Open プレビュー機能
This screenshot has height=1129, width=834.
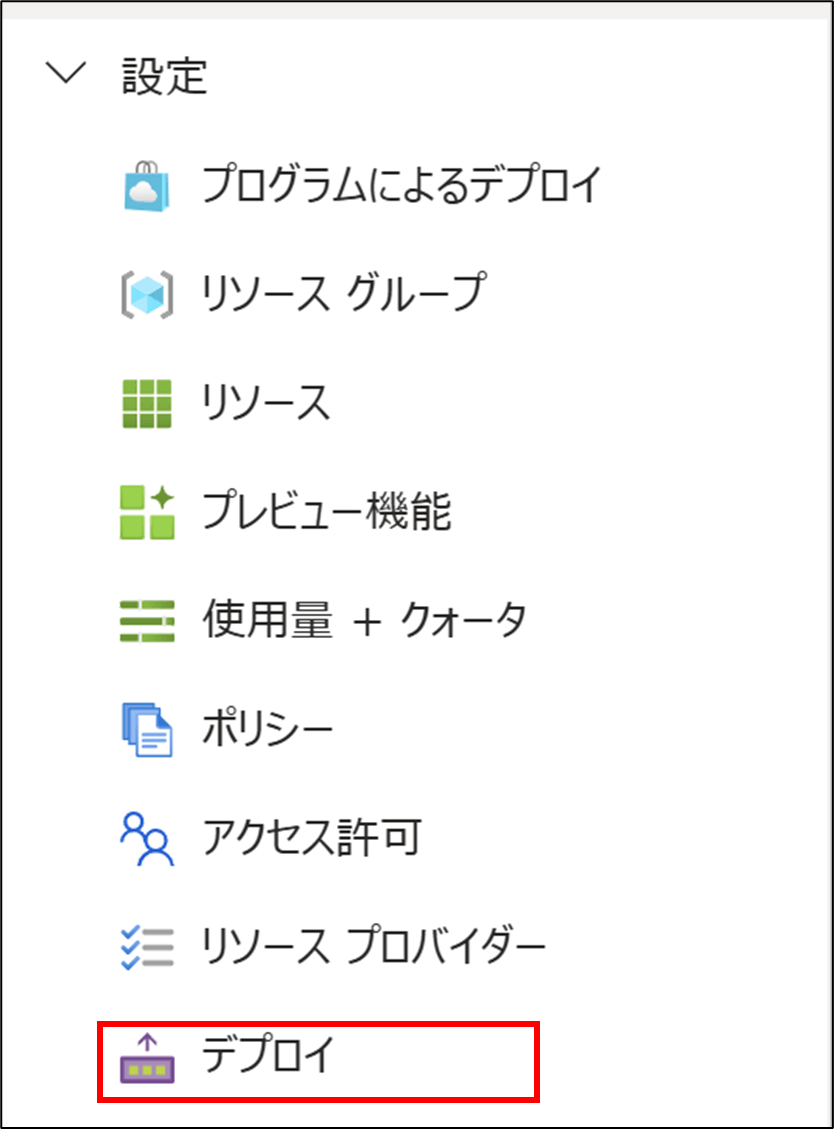click(x=325, y=512)
